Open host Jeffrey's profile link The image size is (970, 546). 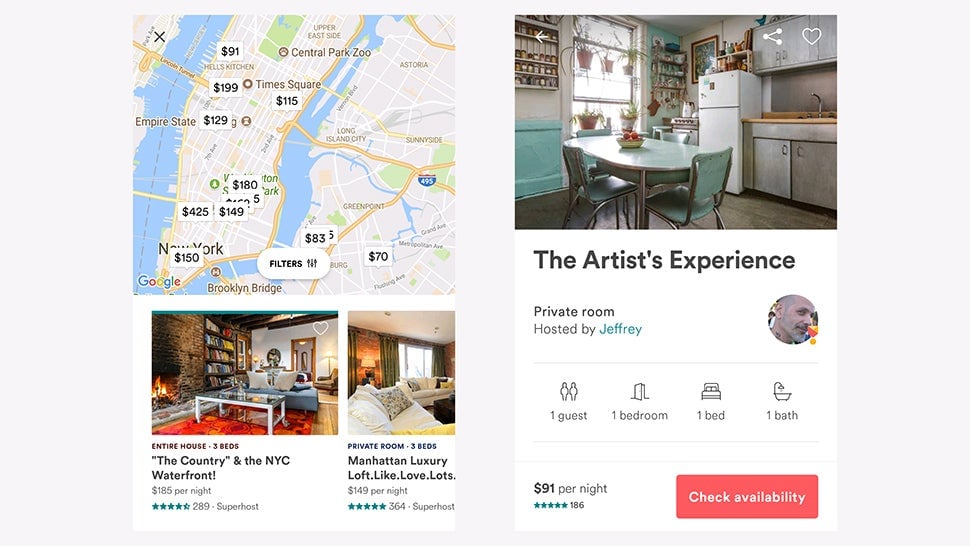[620, 329]
